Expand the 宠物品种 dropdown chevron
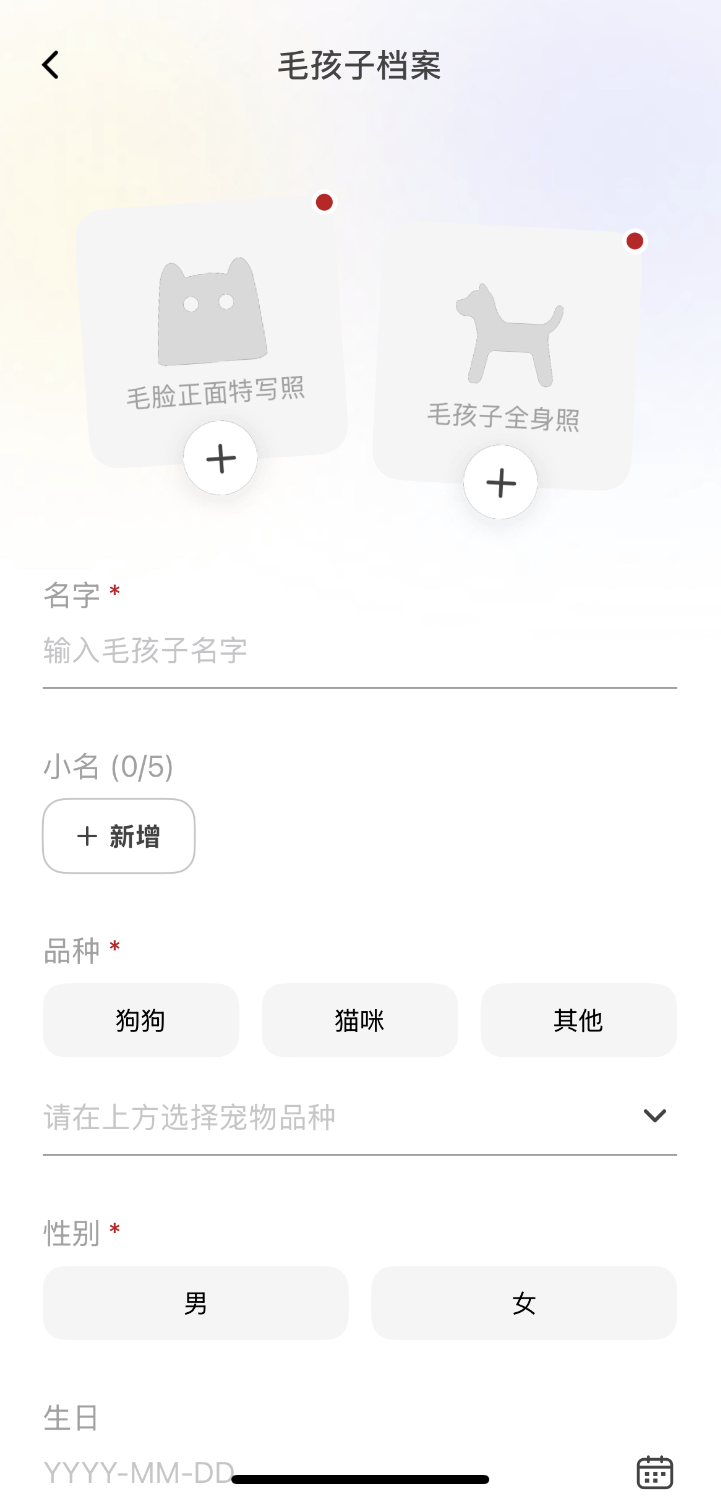 tap(654, 1115)
